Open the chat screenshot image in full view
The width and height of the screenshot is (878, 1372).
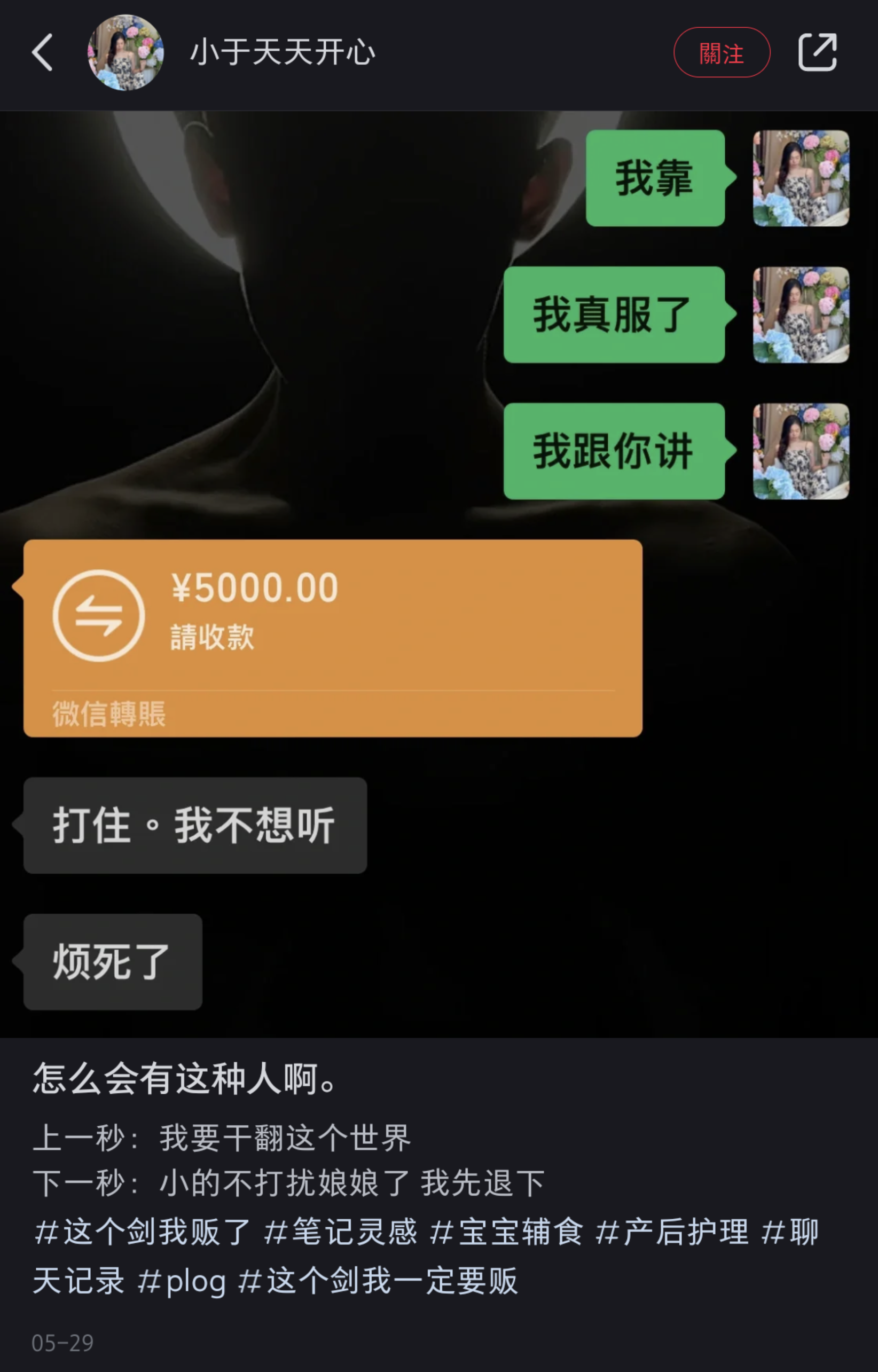pos(439,574)
